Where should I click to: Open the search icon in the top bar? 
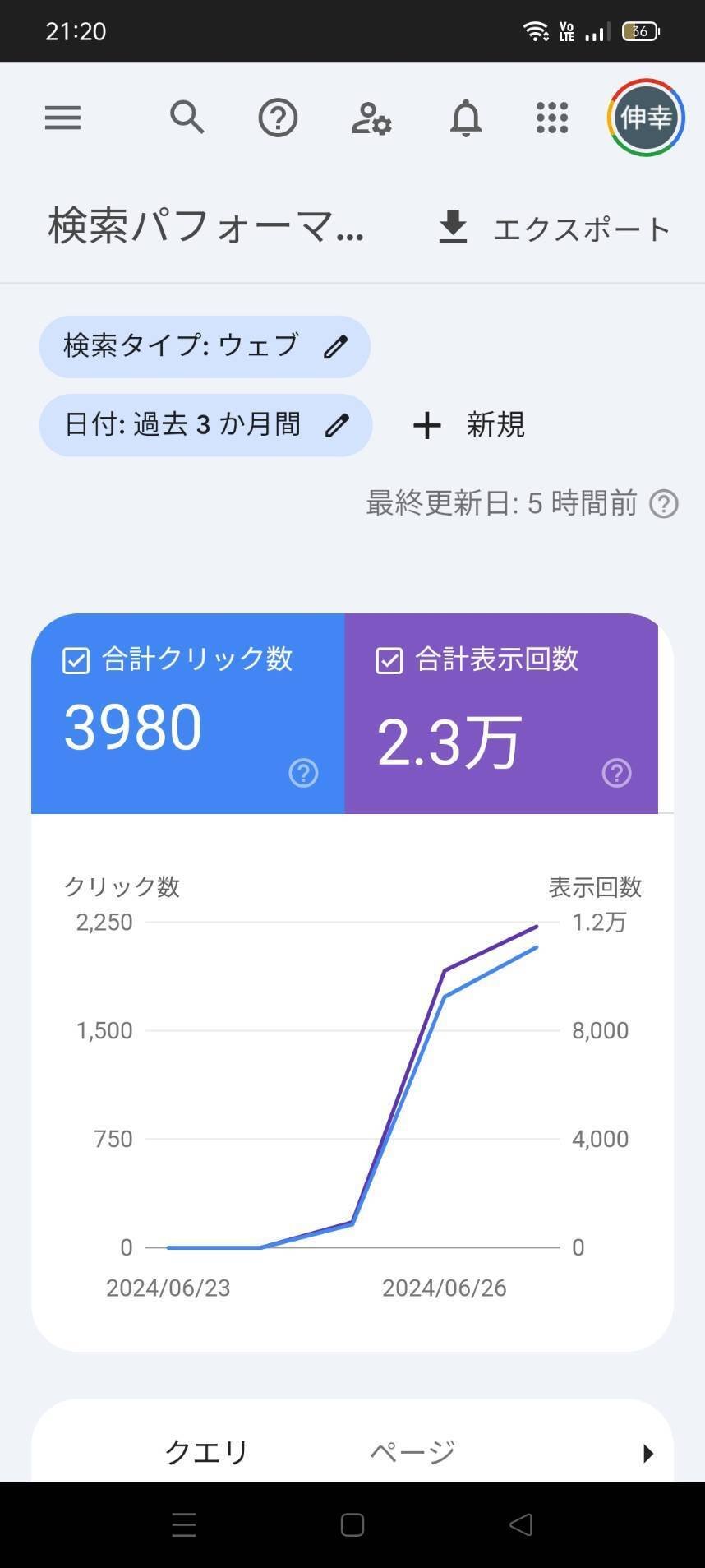[x=187, y=118]
